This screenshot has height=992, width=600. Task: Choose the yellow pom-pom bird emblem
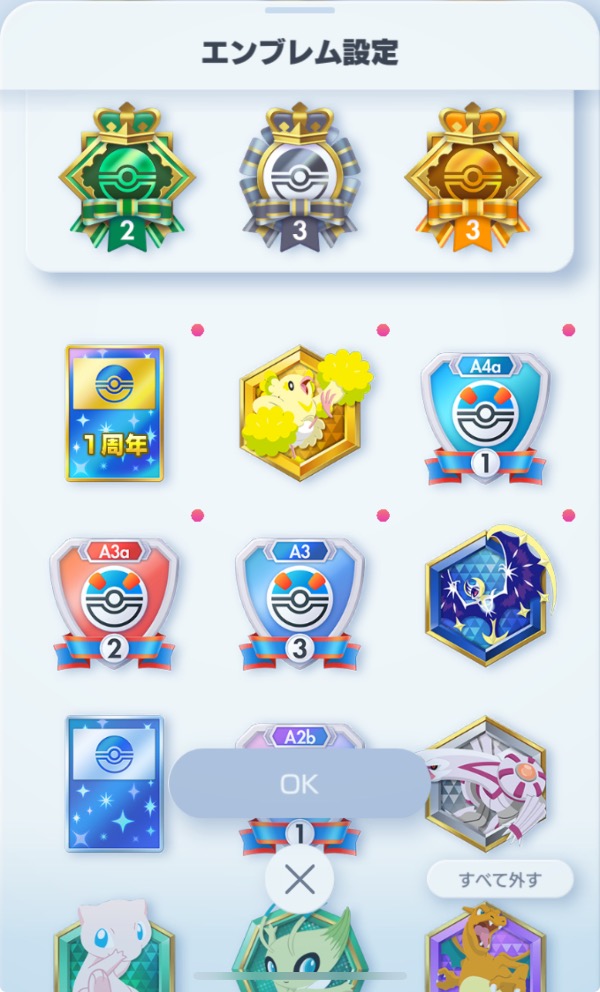pos(301,412)
